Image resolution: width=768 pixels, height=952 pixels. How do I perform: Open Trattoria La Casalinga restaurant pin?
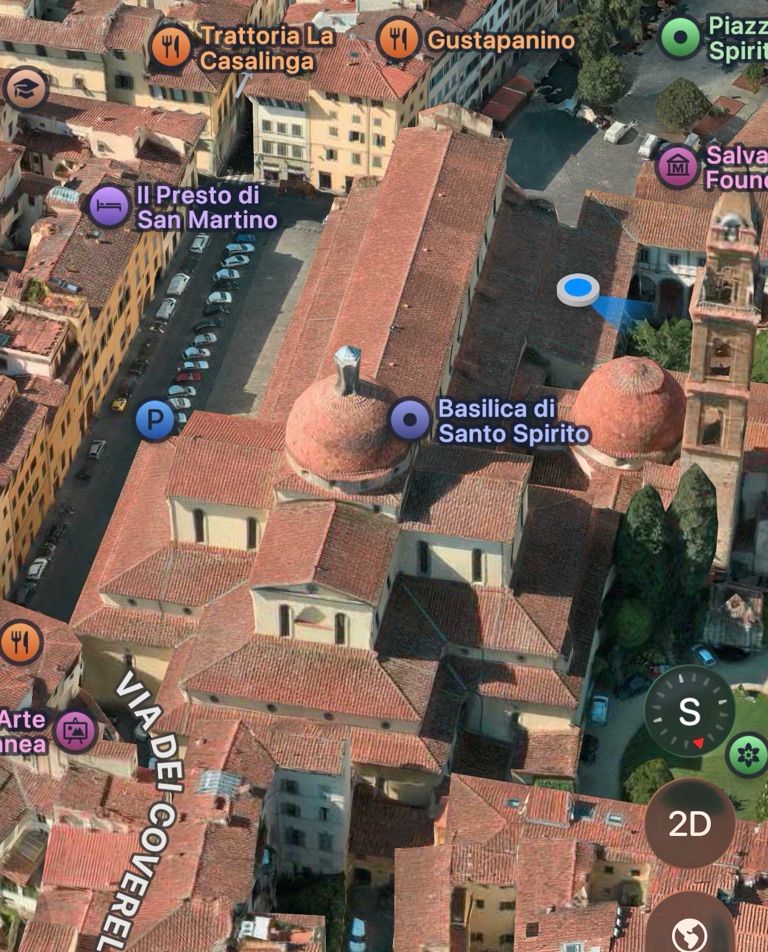pyautogui.click(x=171, y=47)
